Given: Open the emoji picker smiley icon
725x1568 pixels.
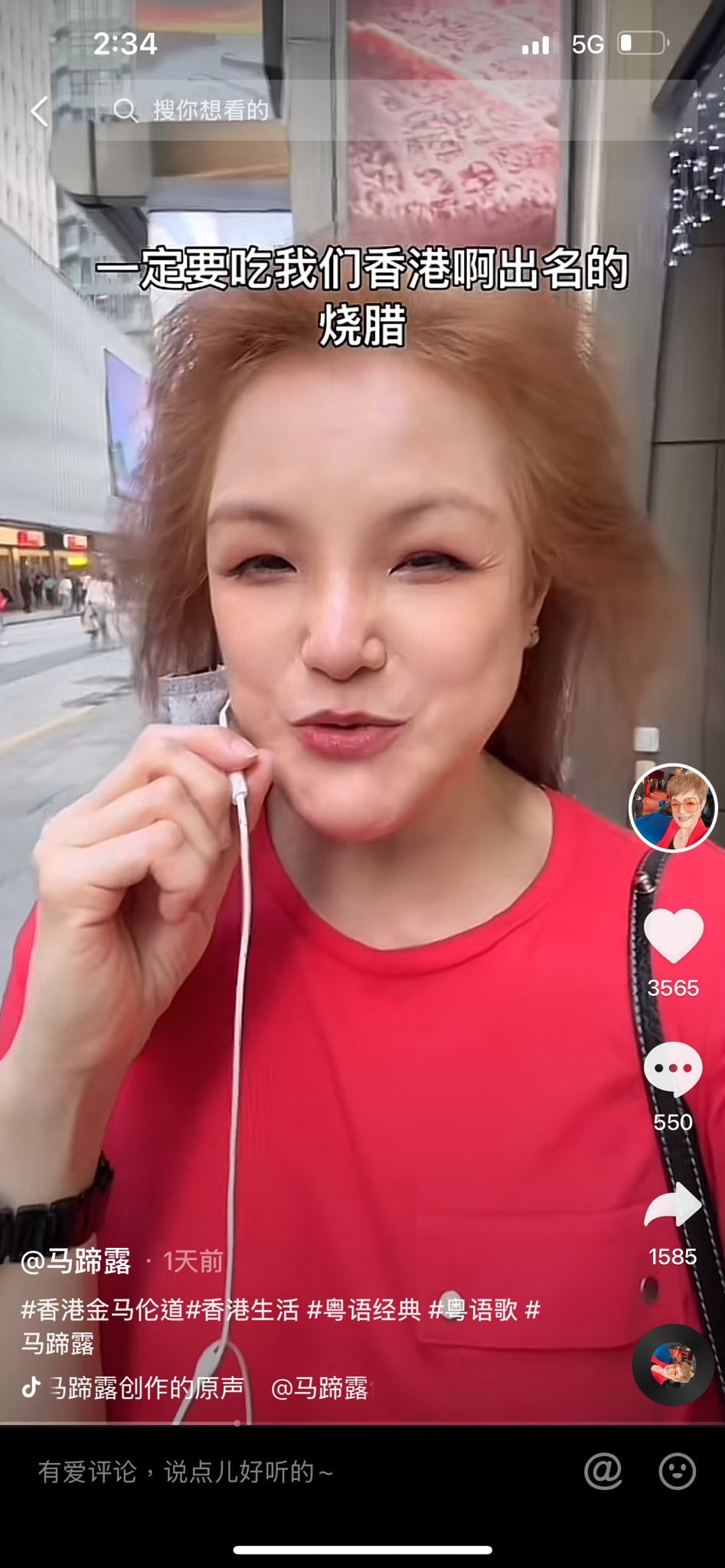Looking at the screenshot, I should pos(677,1471).
